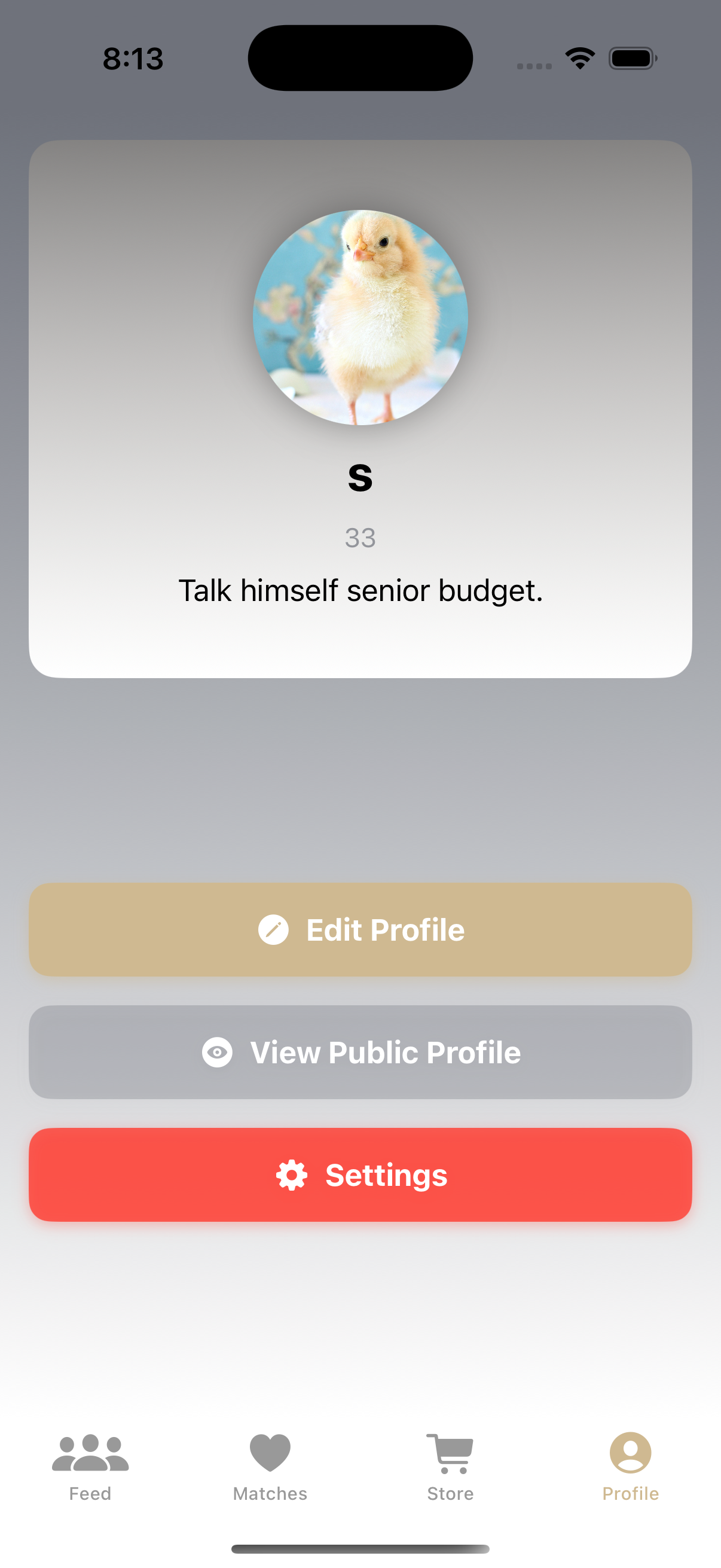Go to the Matches tab
The image size is (721, 1568).
pos(270,1467)
